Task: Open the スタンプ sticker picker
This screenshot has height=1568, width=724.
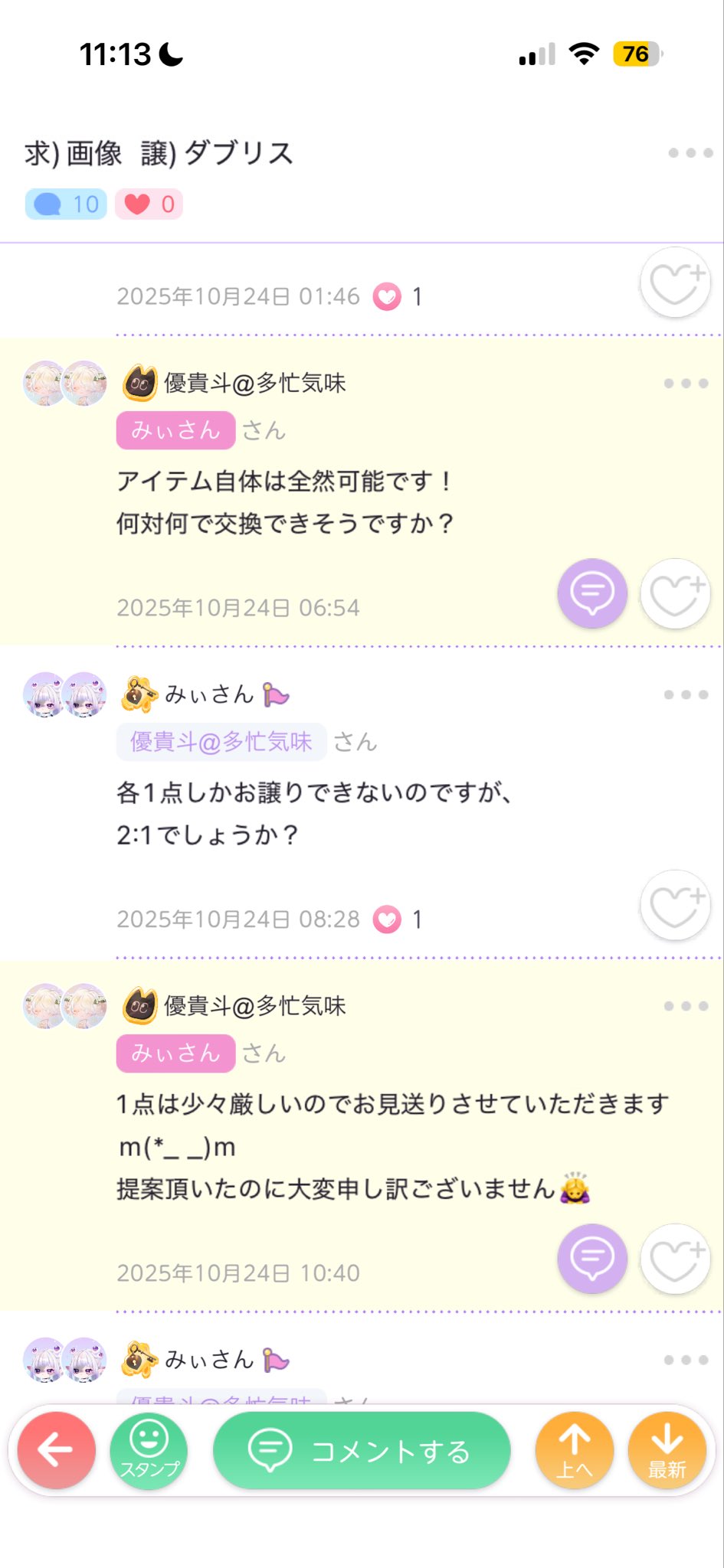Action: click(x=149, y=1450)
